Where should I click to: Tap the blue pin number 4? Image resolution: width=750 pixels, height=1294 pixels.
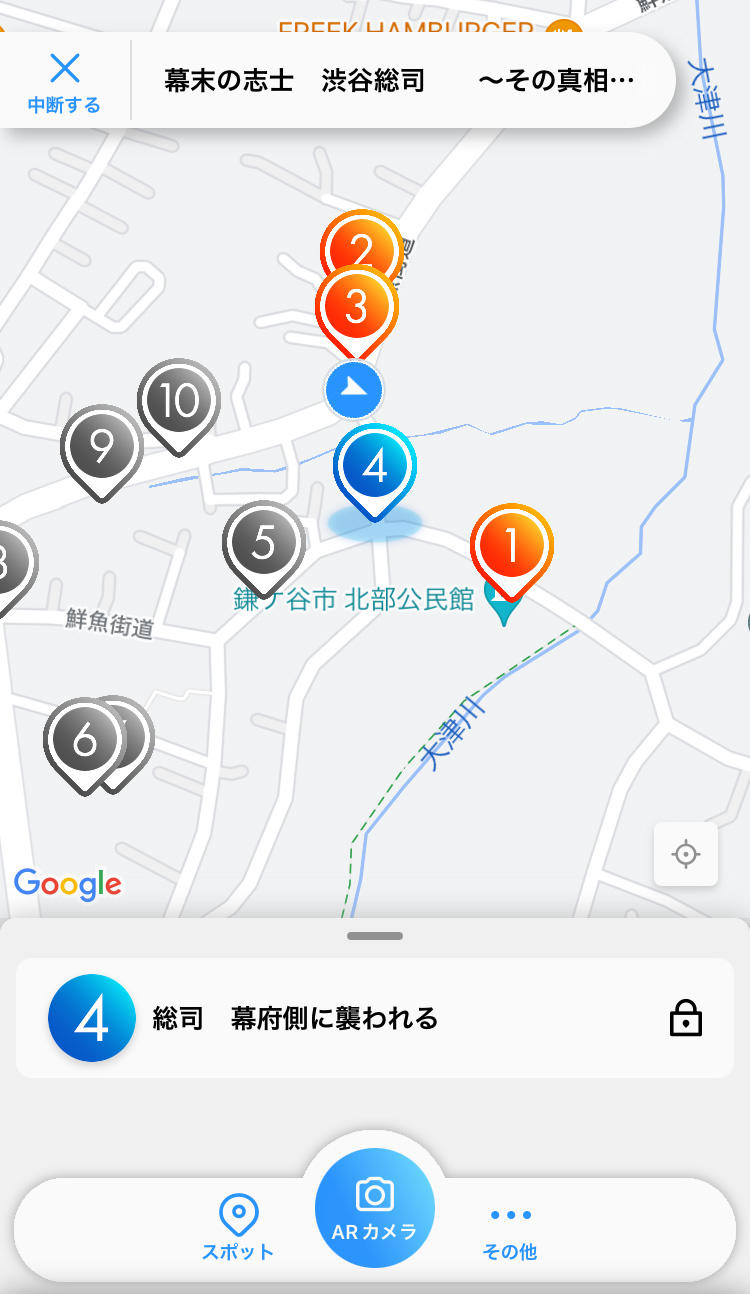375,467
